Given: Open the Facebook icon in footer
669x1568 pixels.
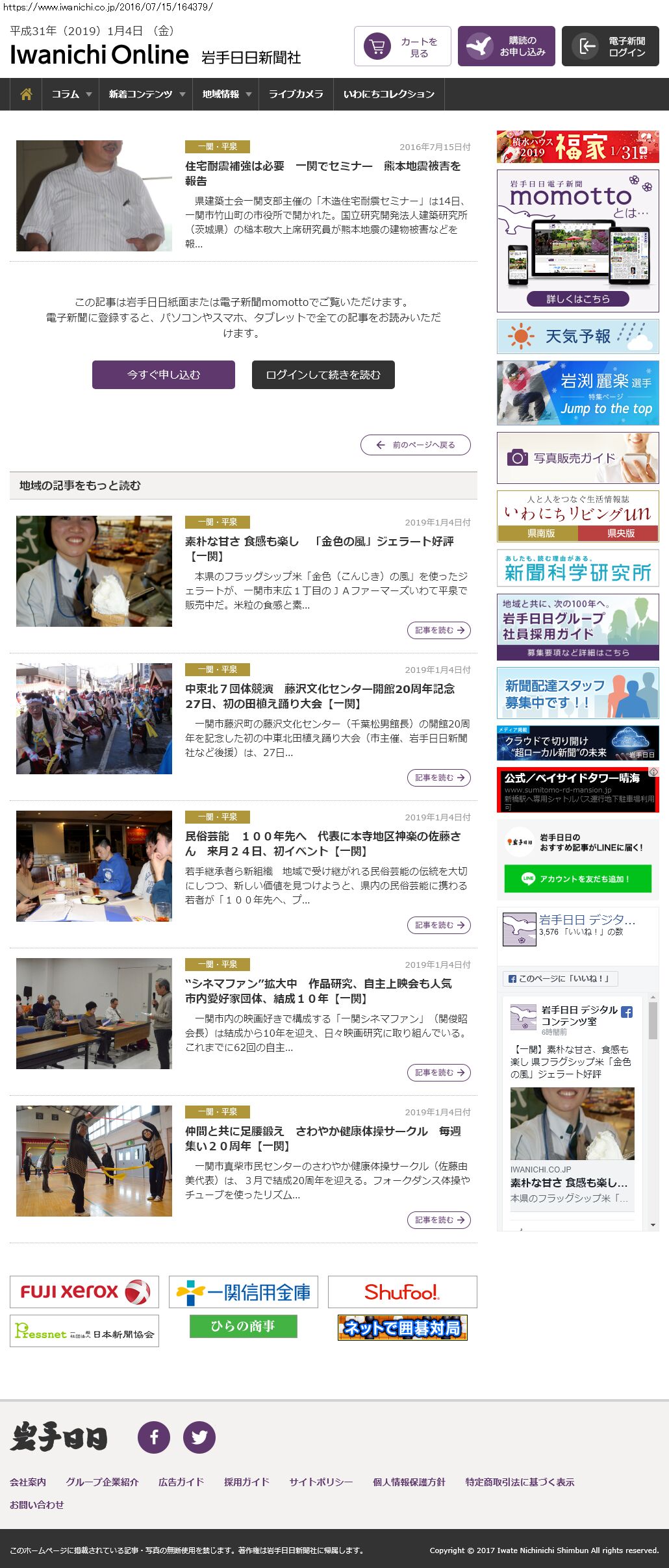Looking at the screenshot, I should (x=154, y=1437).
